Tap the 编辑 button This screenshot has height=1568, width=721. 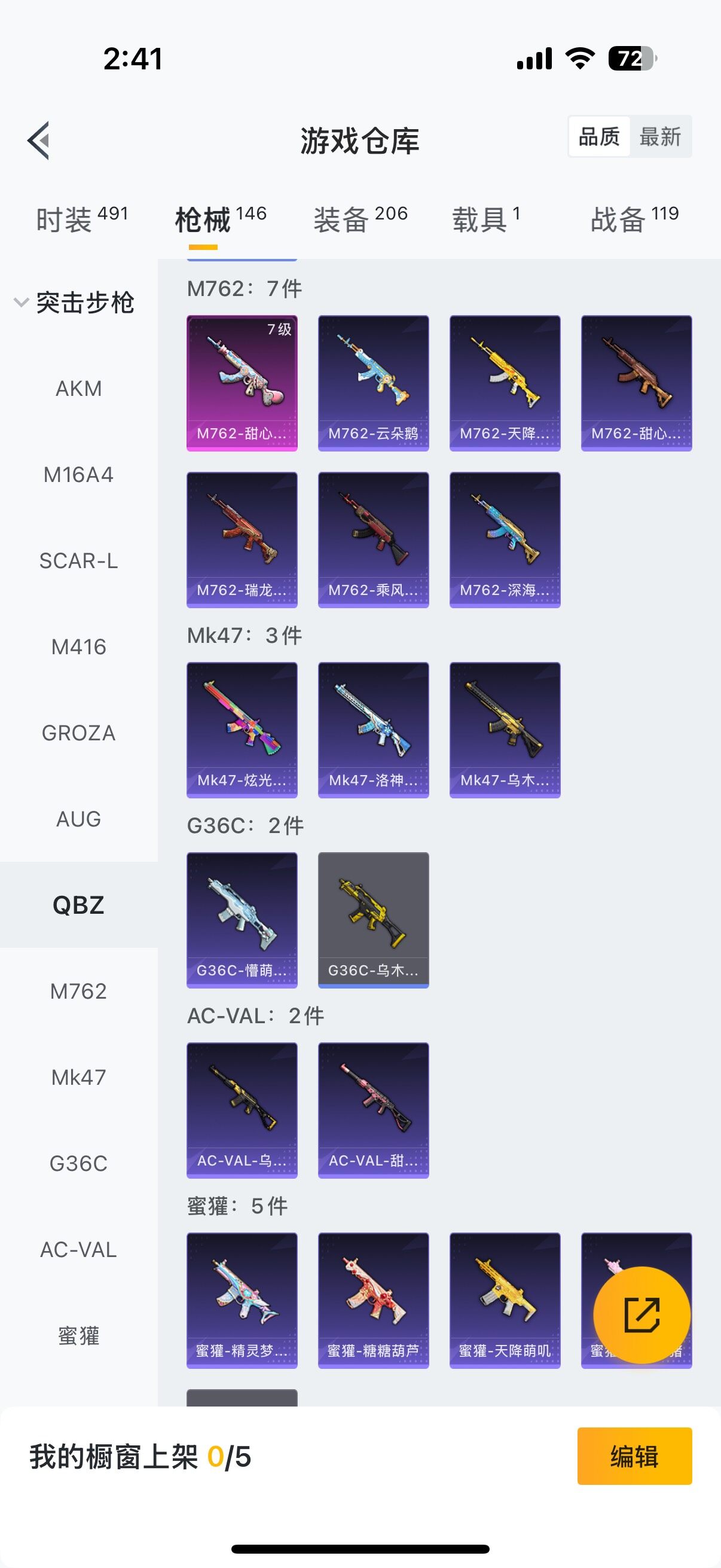click(634, 1456)
